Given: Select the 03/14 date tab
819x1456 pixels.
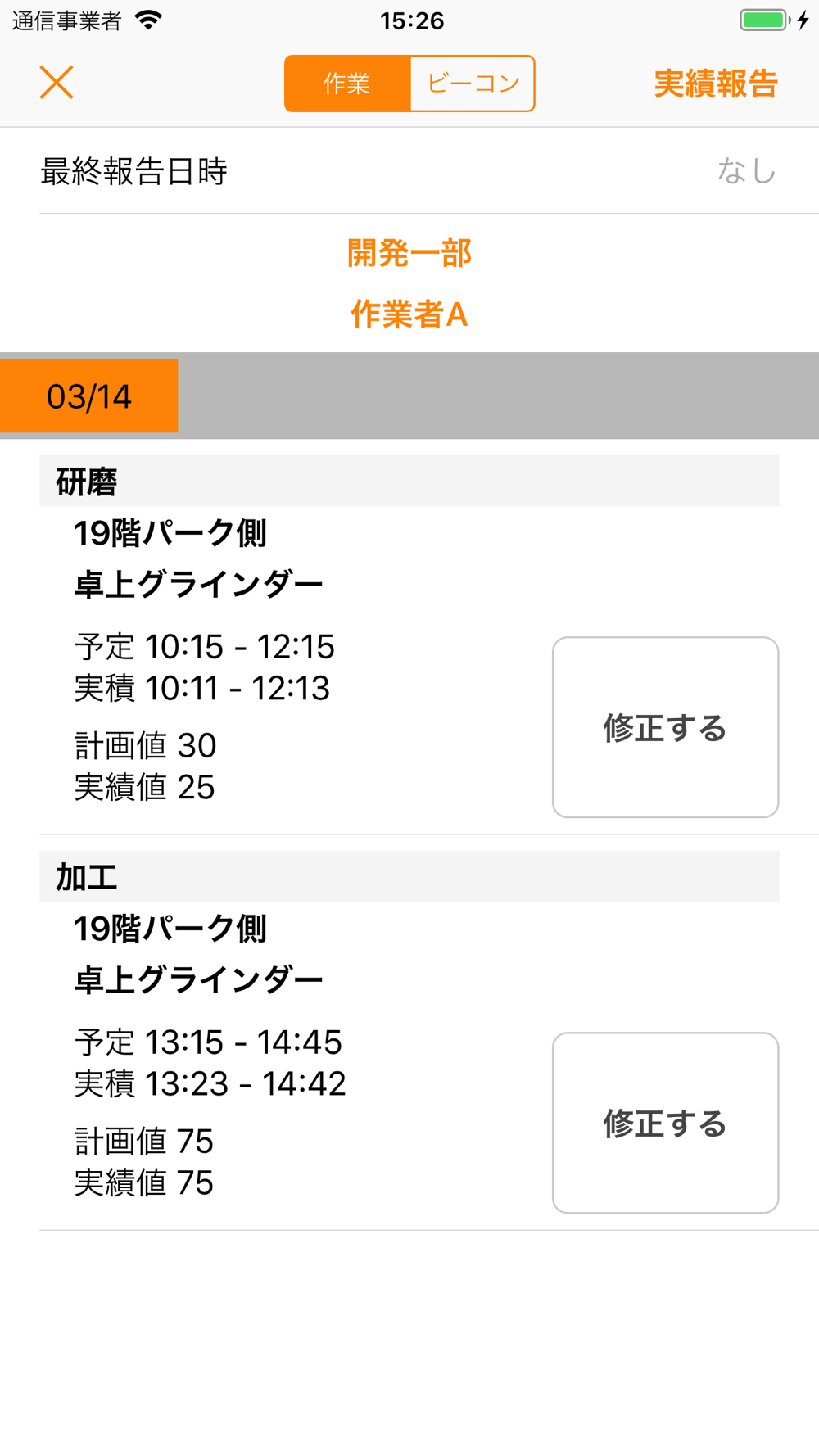Looking at the screenshot, I should coord(88,396).
